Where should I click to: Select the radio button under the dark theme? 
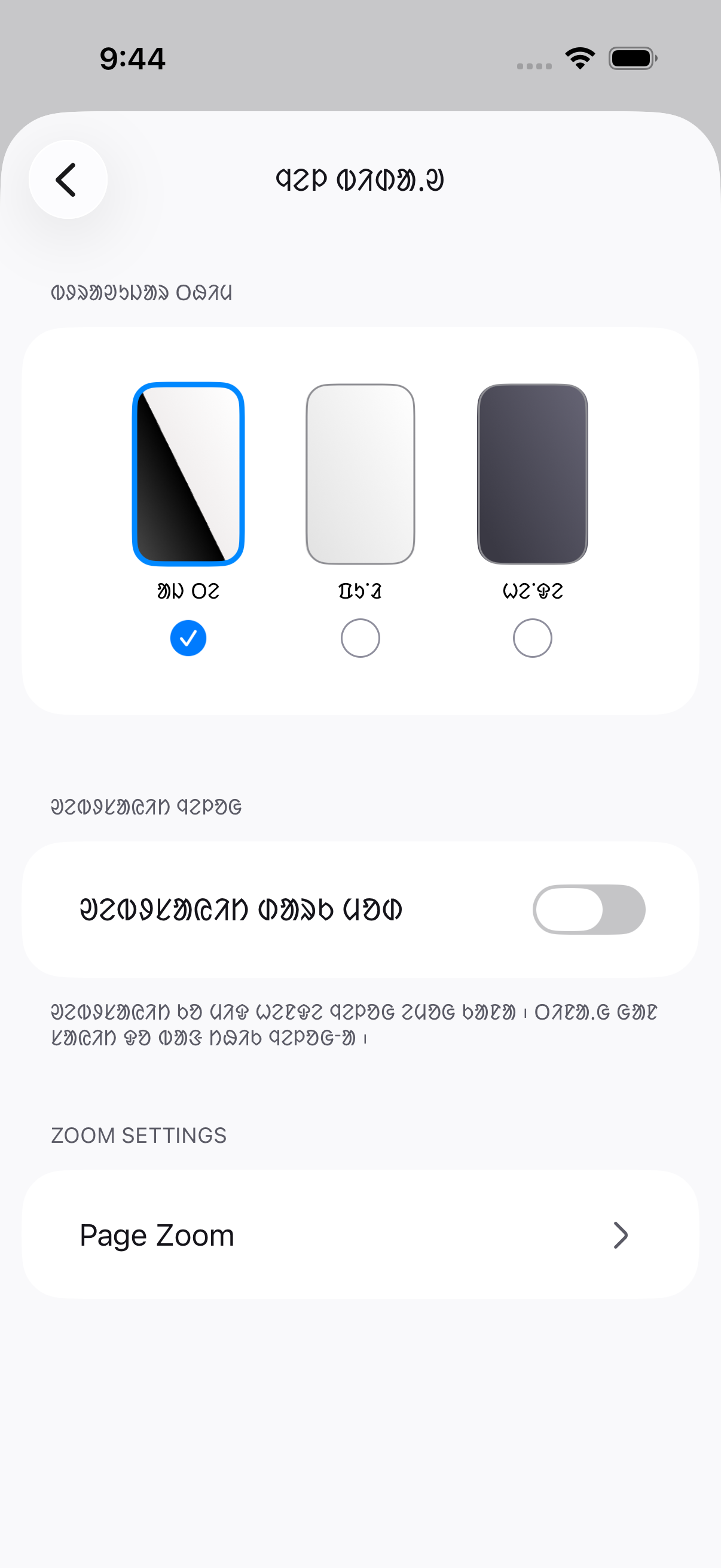(x=533, y=638)
